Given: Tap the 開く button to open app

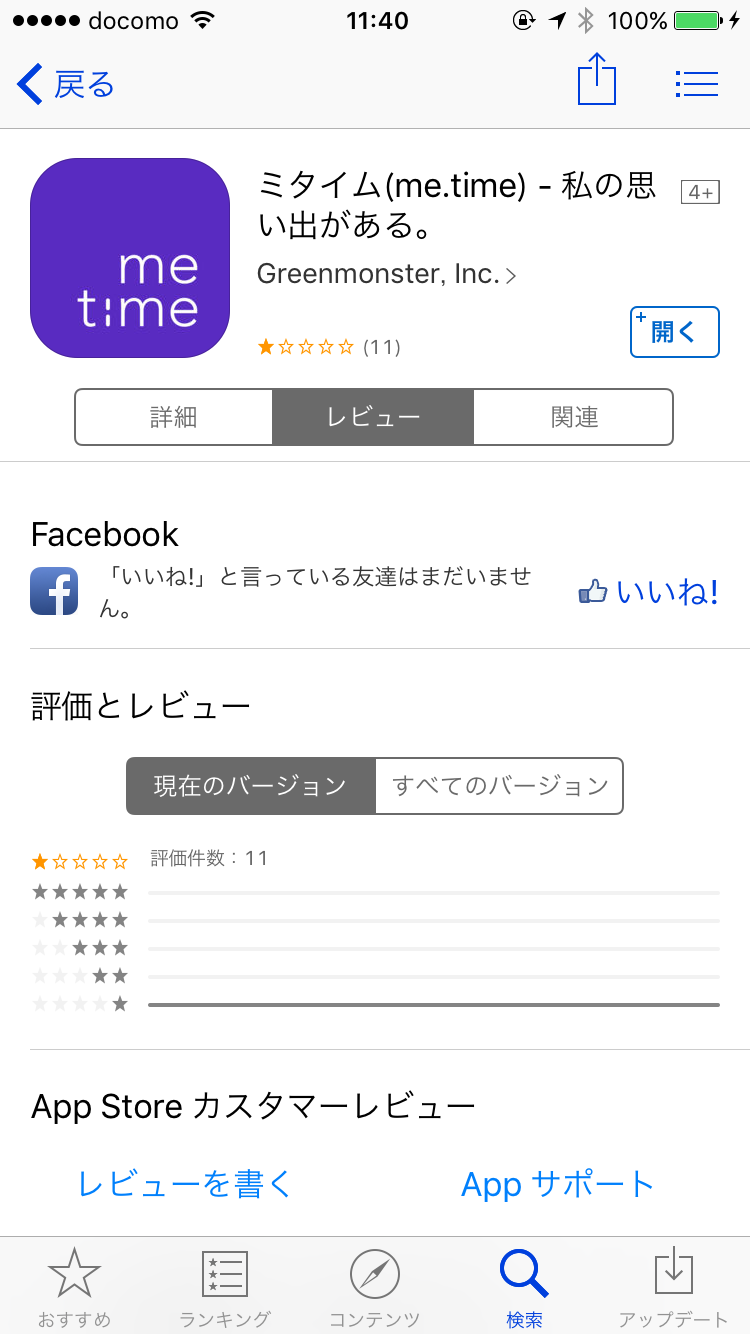Looking at the screenshot, I should (675, 332).
